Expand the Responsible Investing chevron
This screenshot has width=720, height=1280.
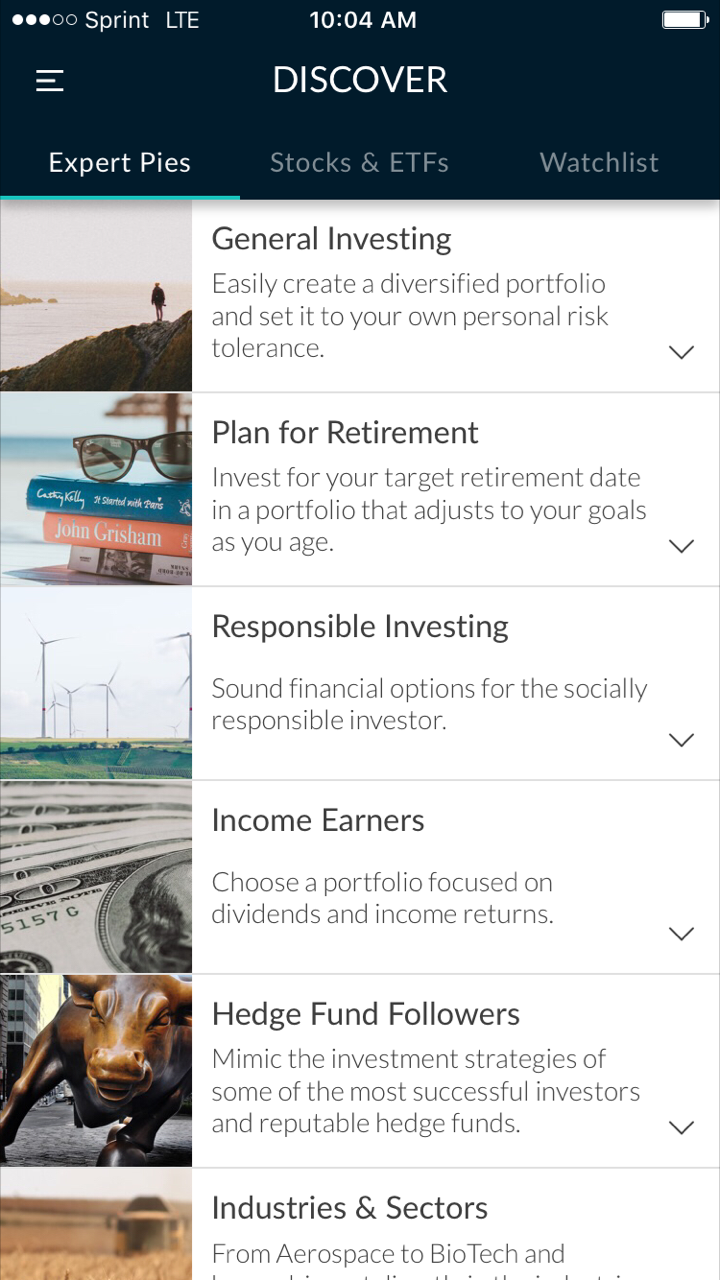(x=681, y=740)
